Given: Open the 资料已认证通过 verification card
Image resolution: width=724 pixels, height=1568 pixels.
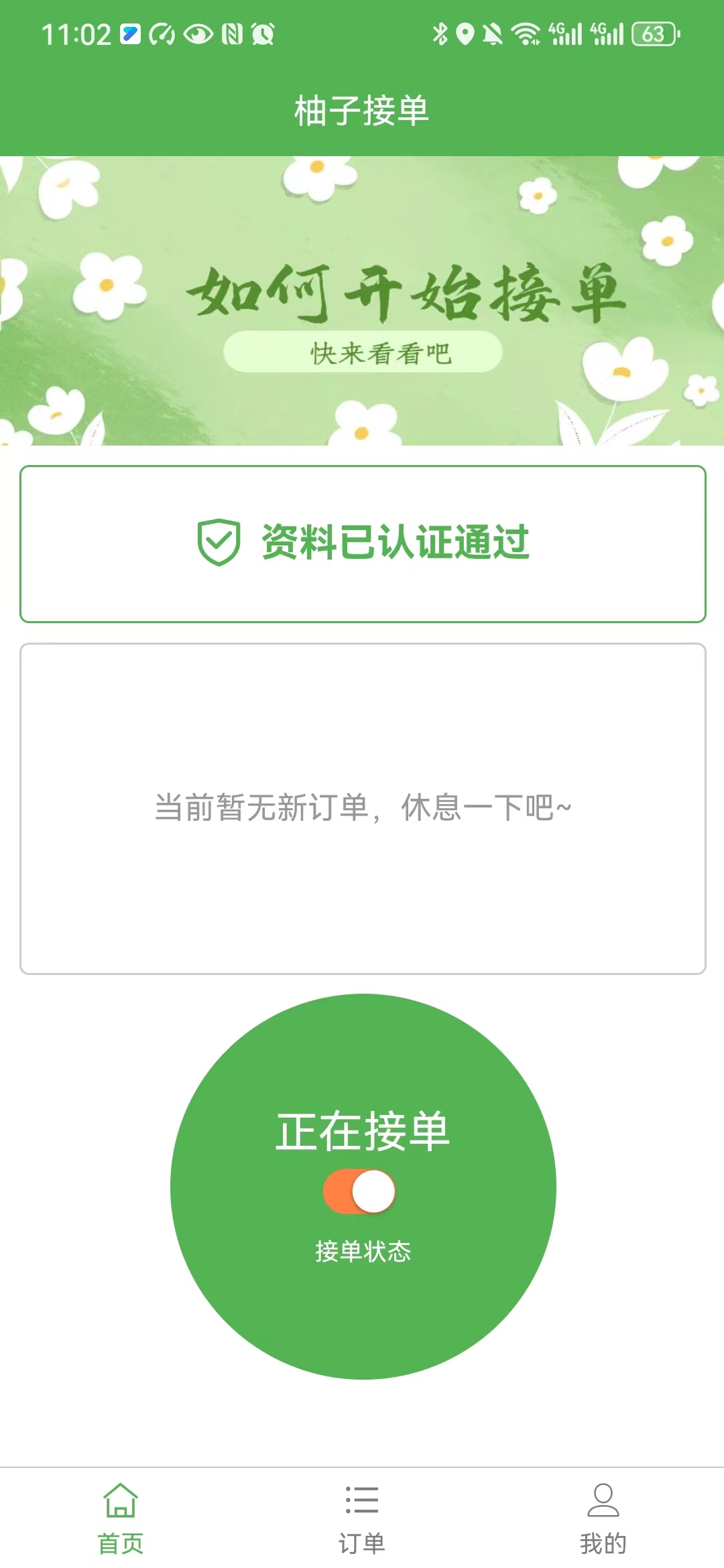Looking at the screenshot, I should [x=362, y=543].
